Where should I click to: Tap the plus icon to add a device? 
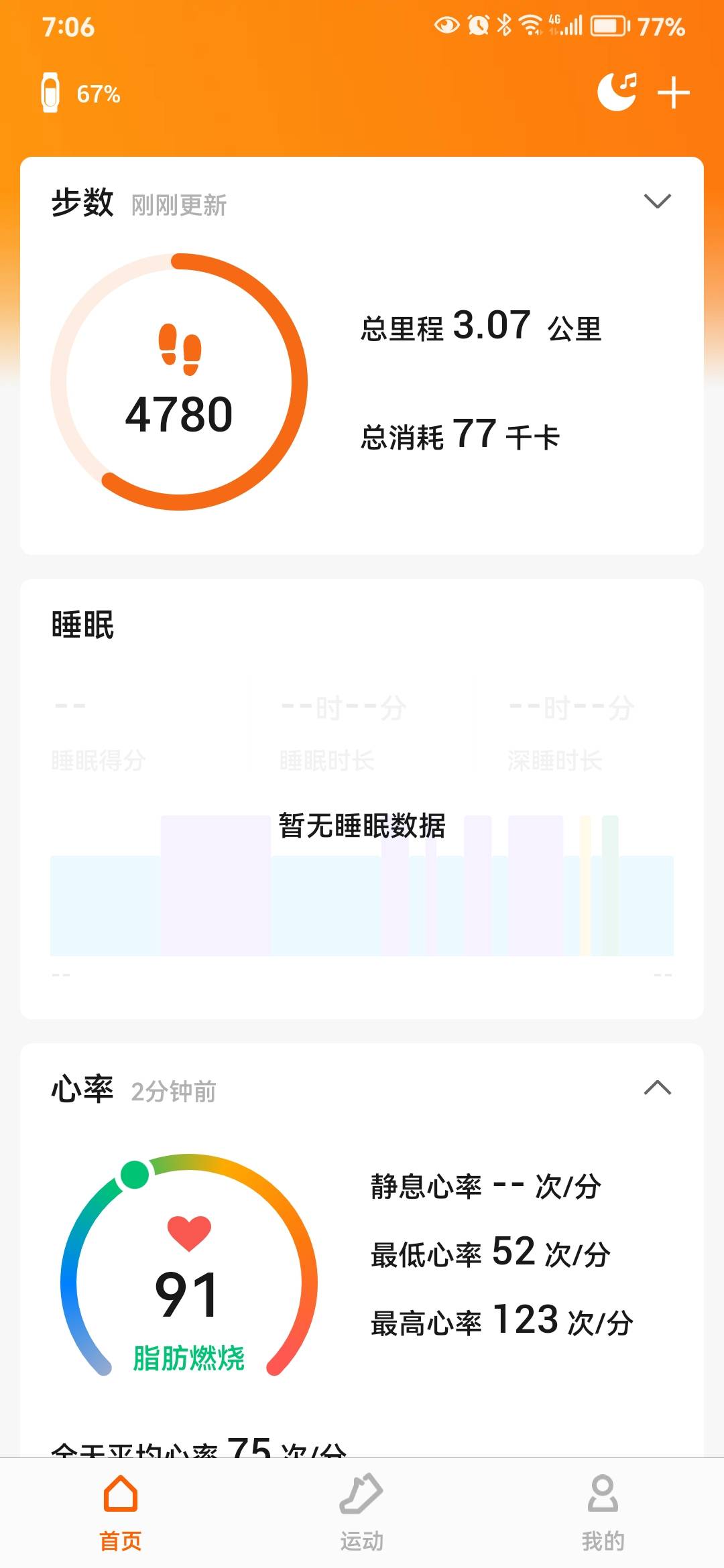click(x=673, y=94)
